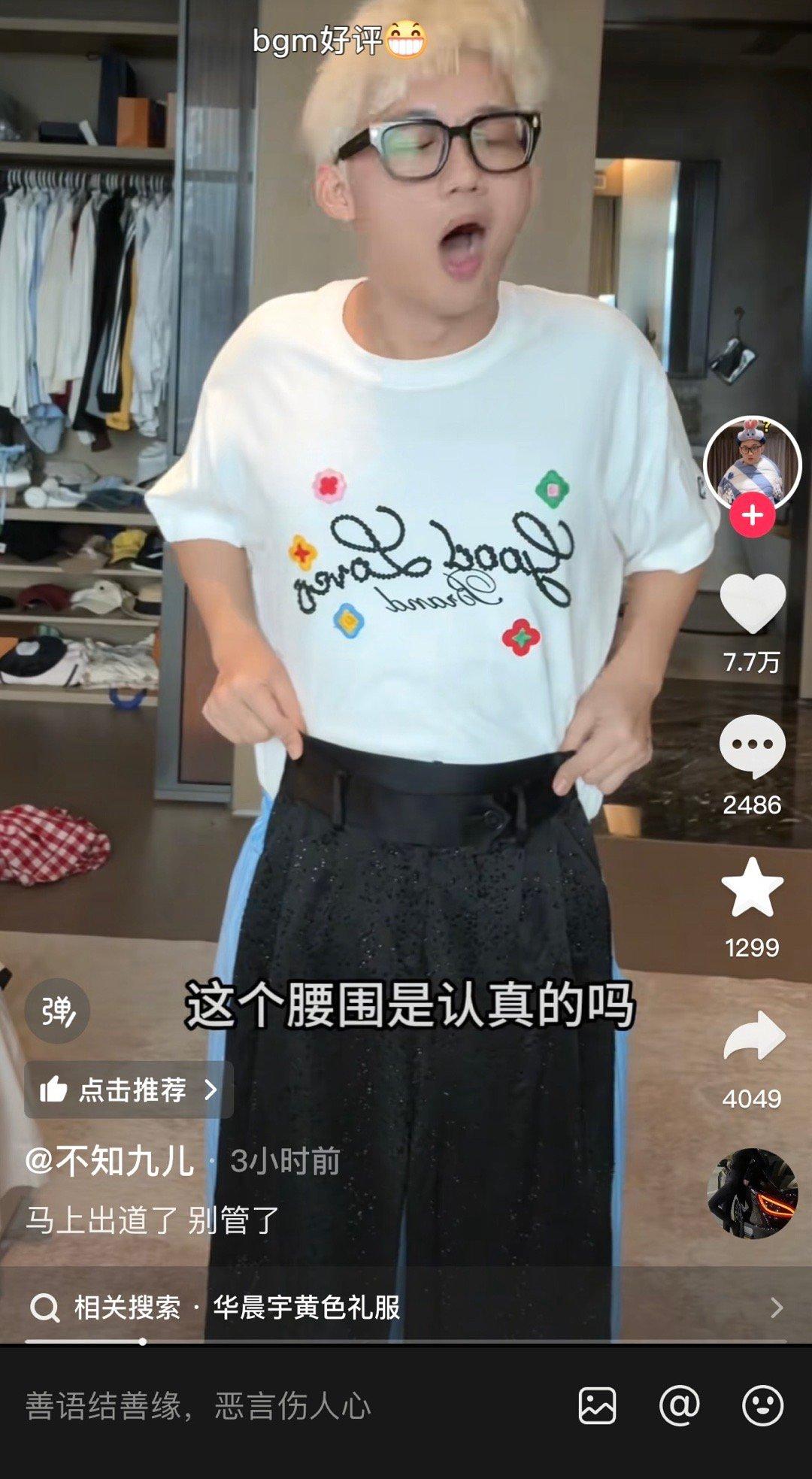Screen dimensions: 812x1479
Task: Tap 点击推荐 to recommend the video
Action: pos(129,1090)
